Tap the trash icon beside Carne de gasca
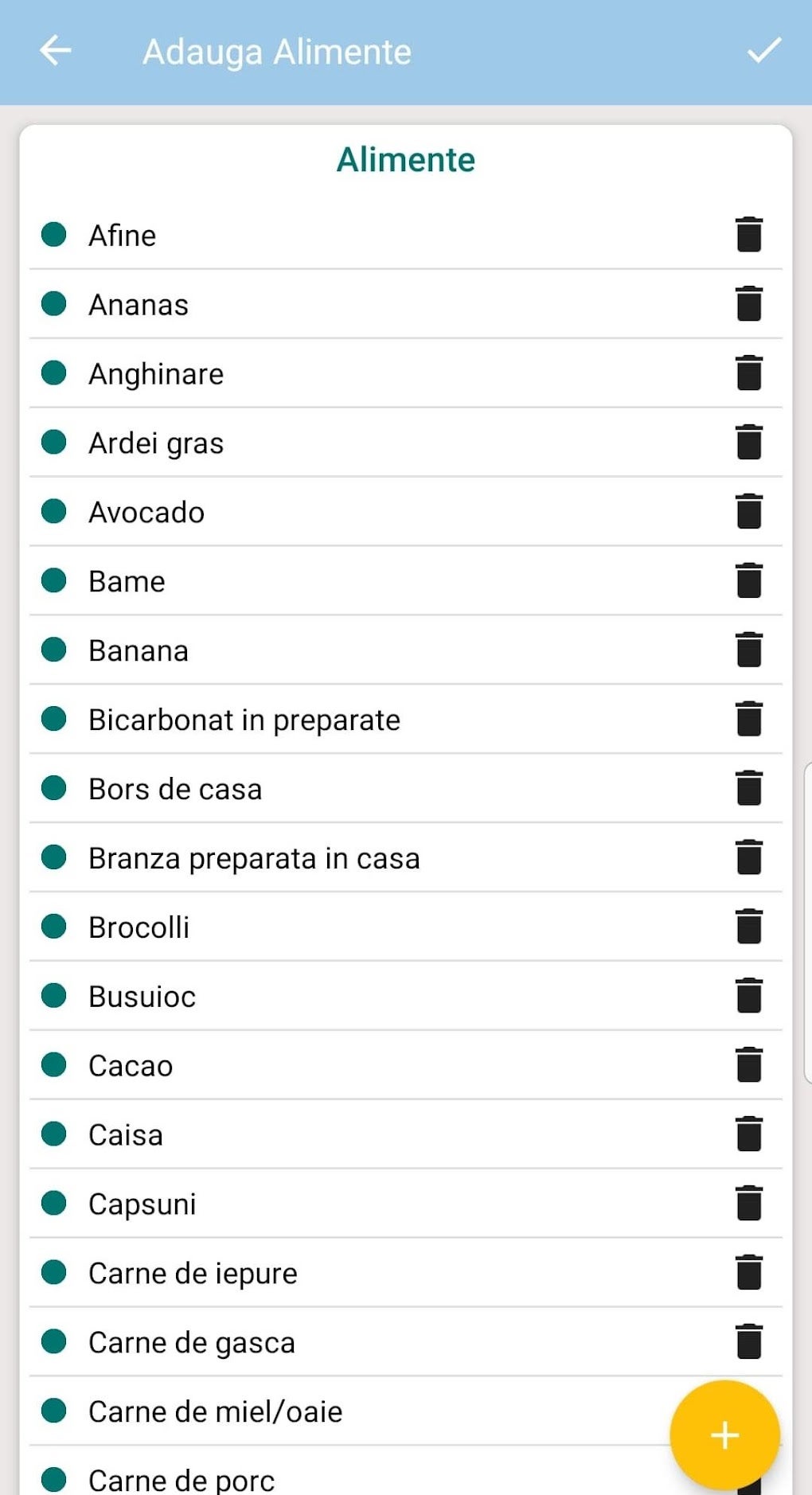The height and width of the screenshot is (1495, 812). click(748, 1343)
